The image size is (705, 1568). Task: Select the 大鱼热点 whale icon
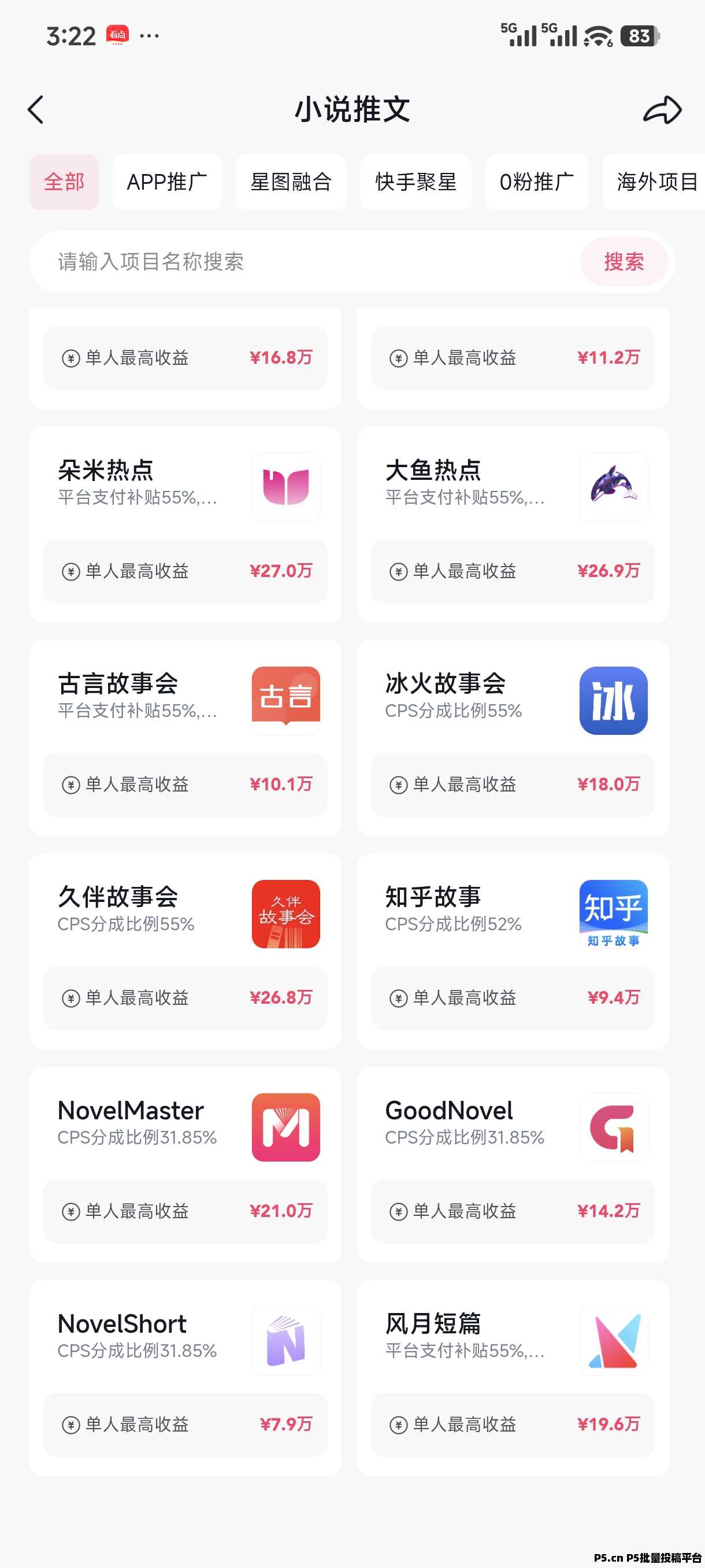[613, 487]
